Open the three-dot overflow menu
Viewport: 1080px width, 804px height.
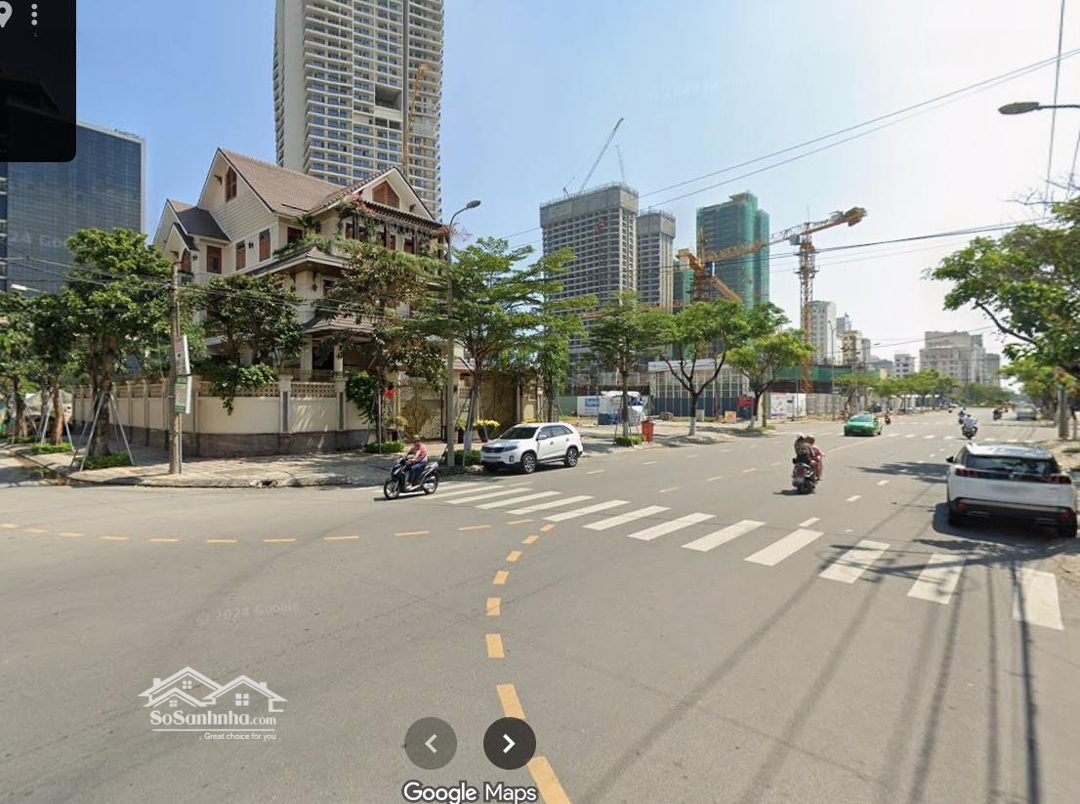click(x=34, y=14)
